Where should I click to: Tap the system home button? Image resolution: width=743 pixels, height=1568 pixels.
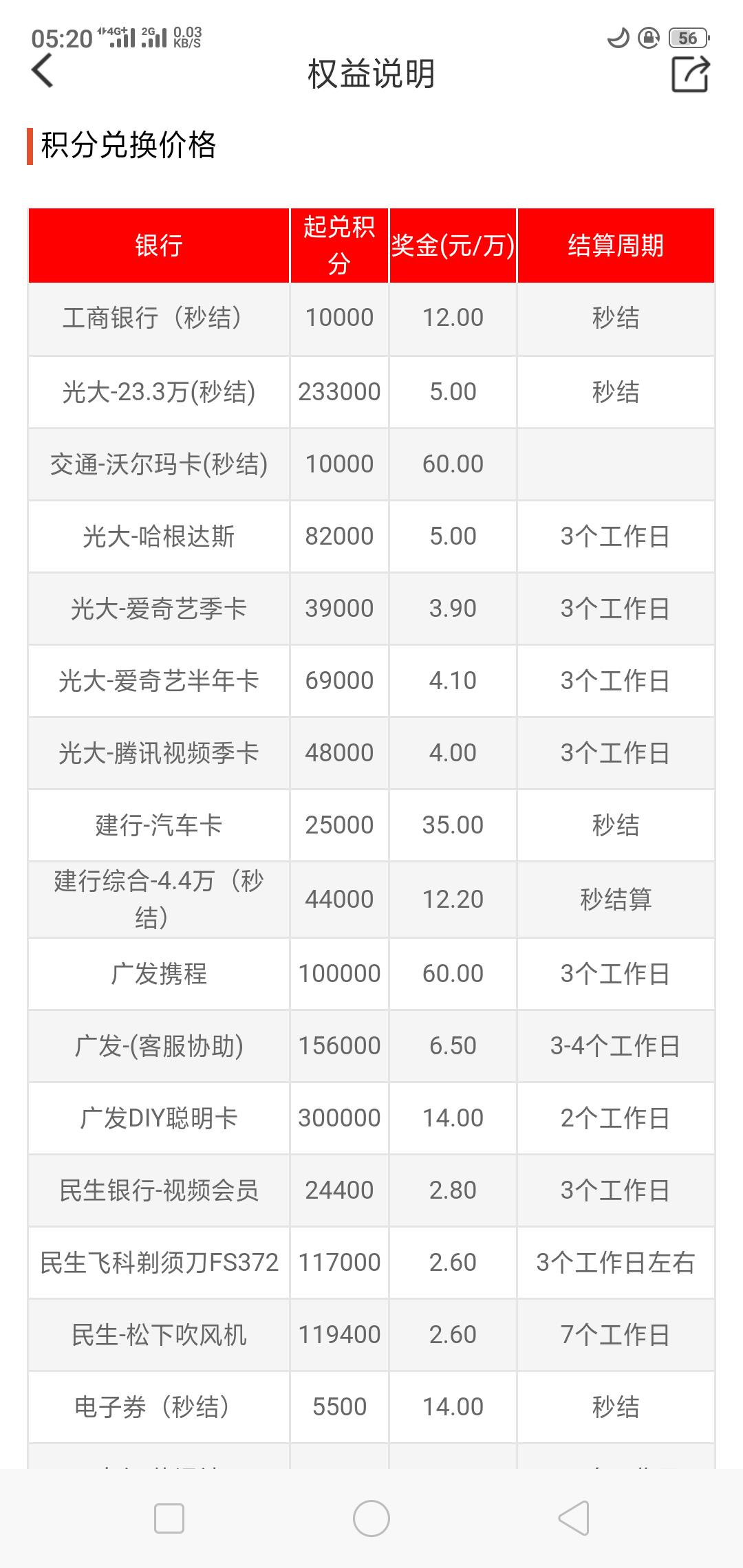(x=371, y=1518)
